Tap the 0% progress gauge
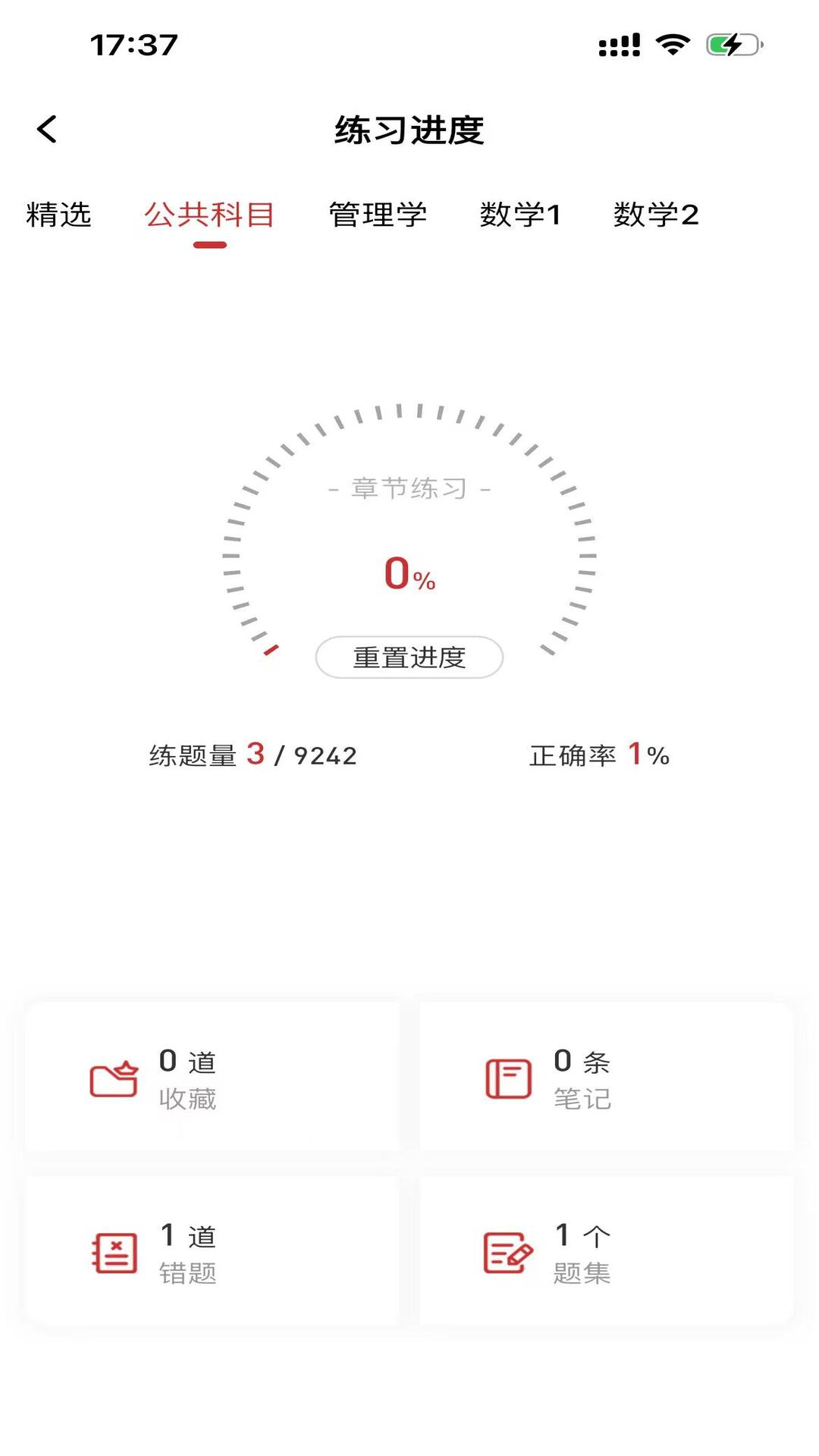 pos(409,574)
